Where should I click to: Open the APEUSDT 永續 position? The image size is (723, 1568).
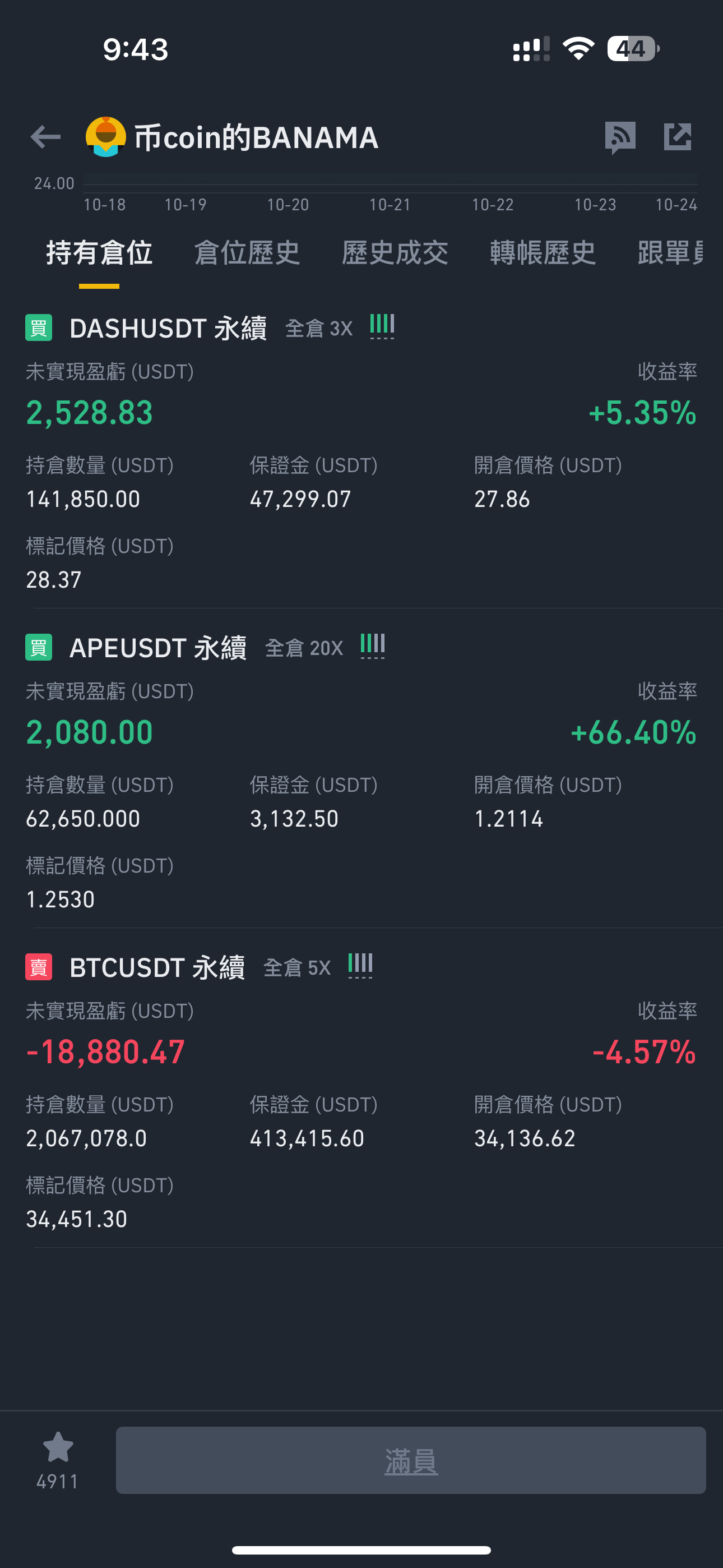[158, 648]
